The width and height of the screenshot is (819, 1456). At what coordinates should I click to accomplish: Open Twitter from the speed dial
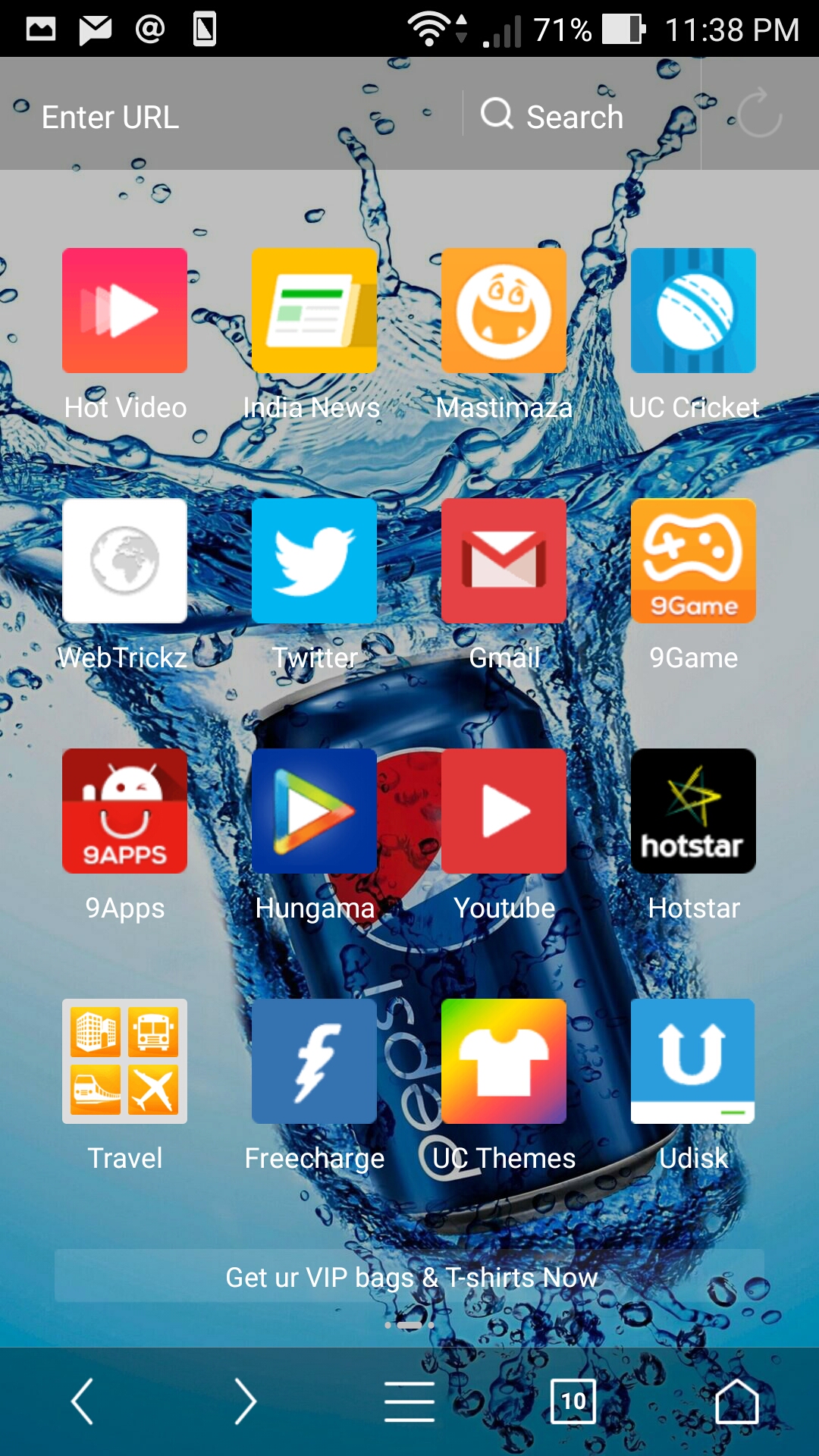[x=314, y=561]
